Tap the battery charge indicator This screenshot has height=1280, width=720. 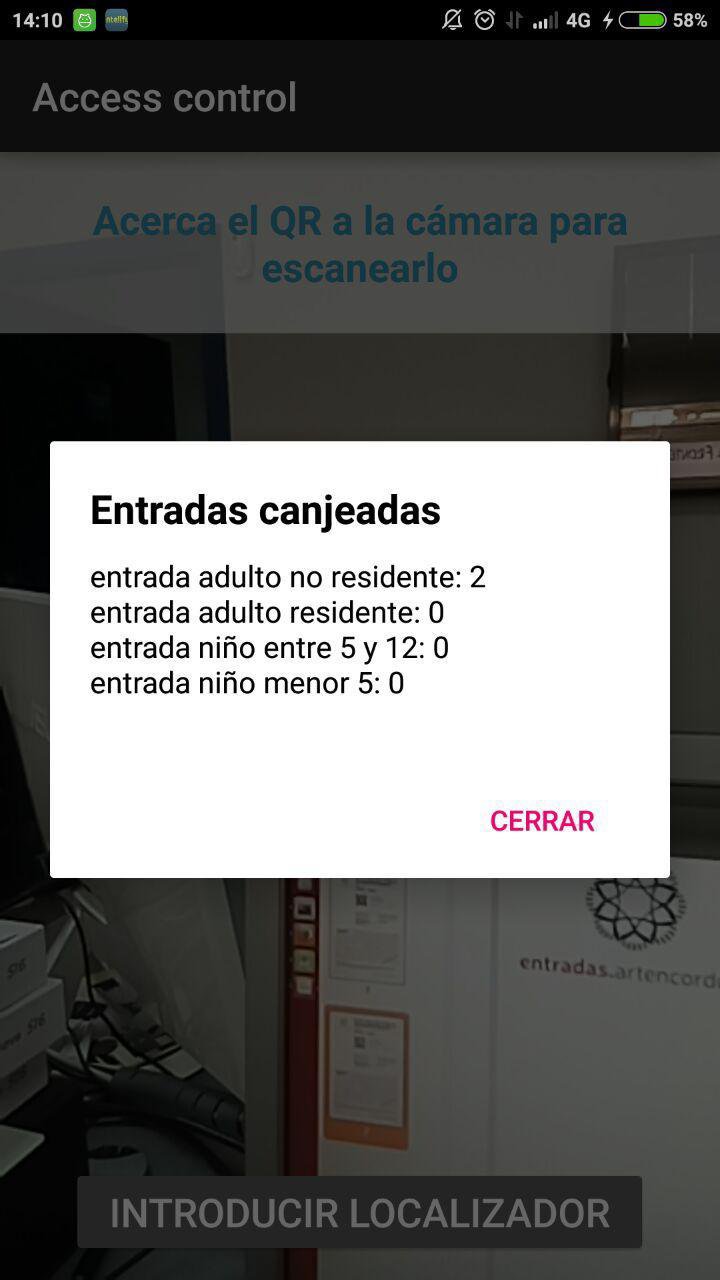point(645,18)
